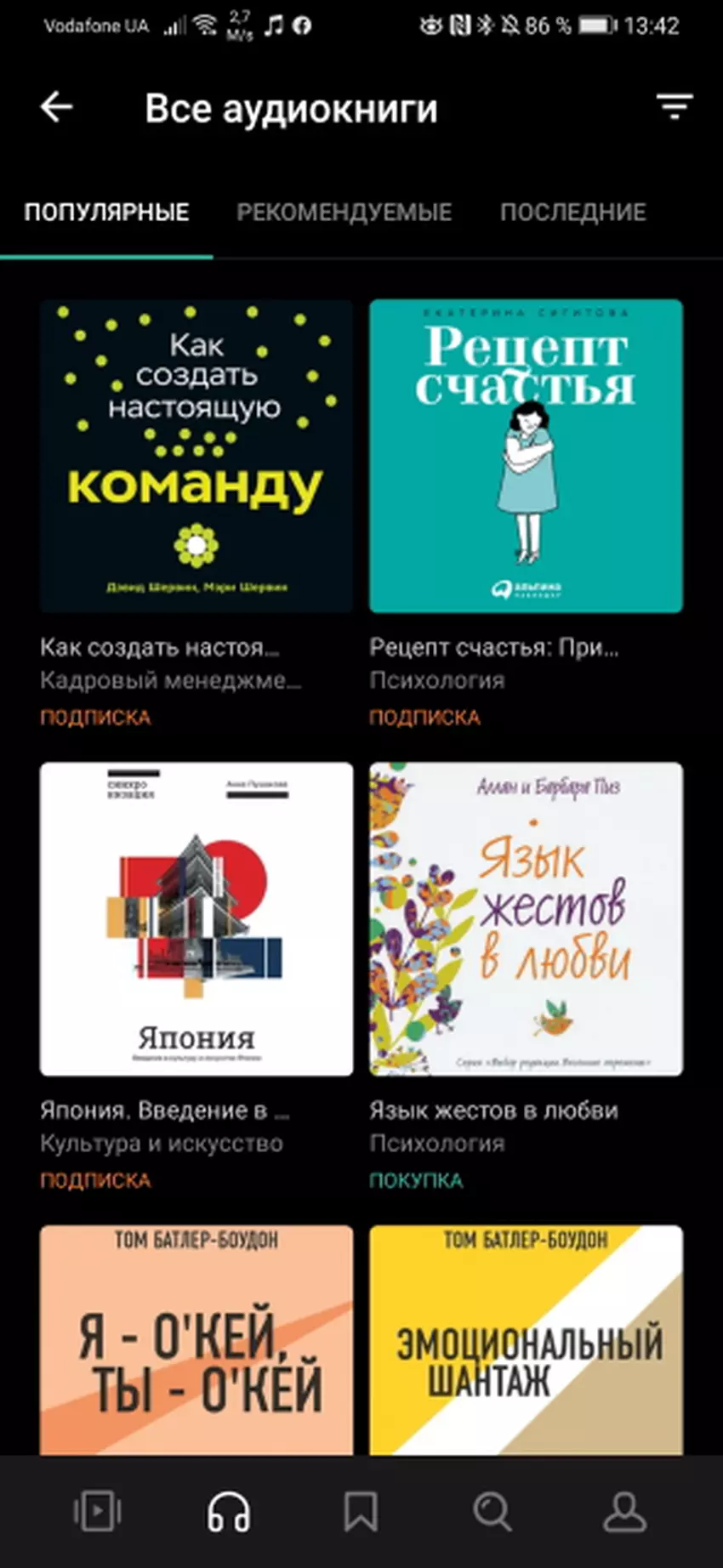This screenshot has height=1568, width=723.
Task: Open audiobook Язык жестов в любви
Action: [526, 918]
